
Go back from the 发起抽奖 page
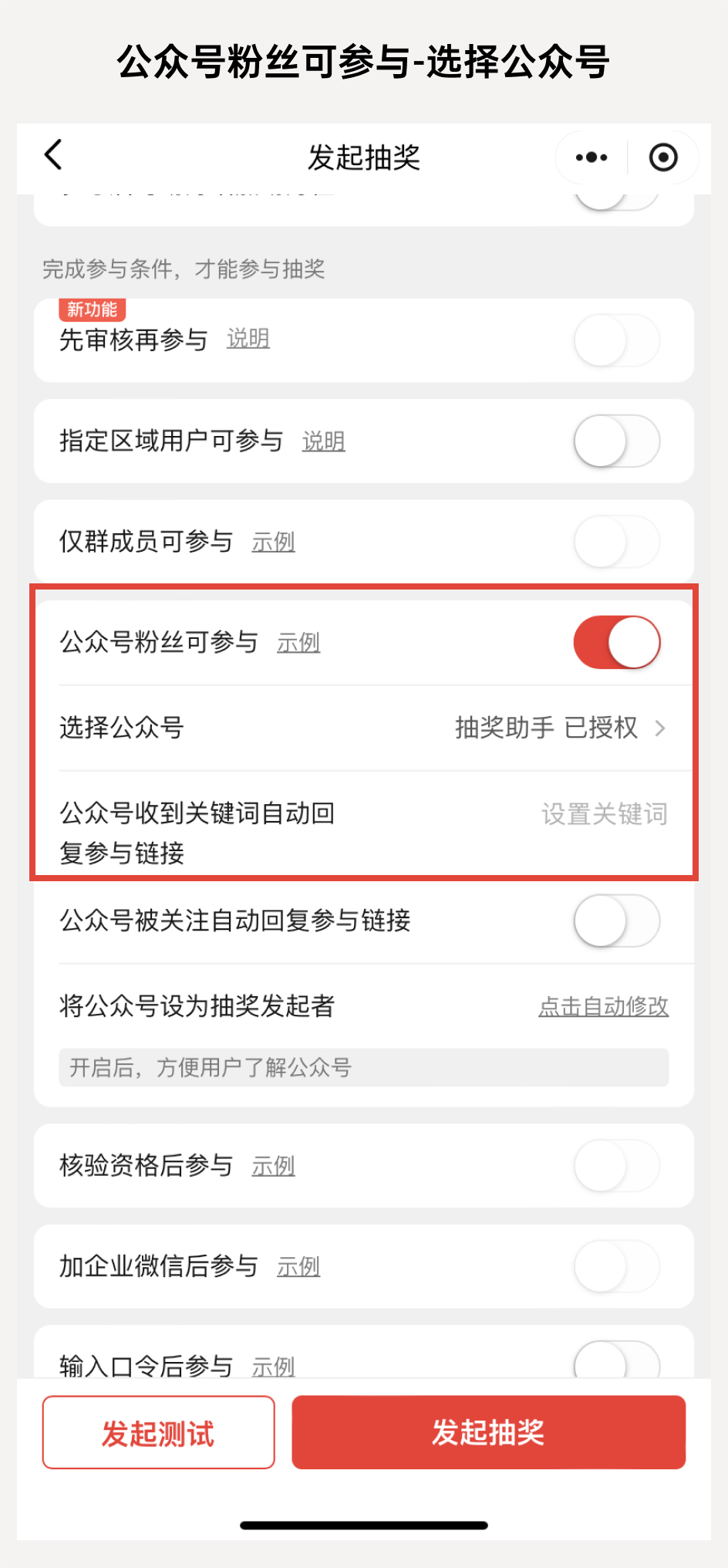click(x=53, y=155)
